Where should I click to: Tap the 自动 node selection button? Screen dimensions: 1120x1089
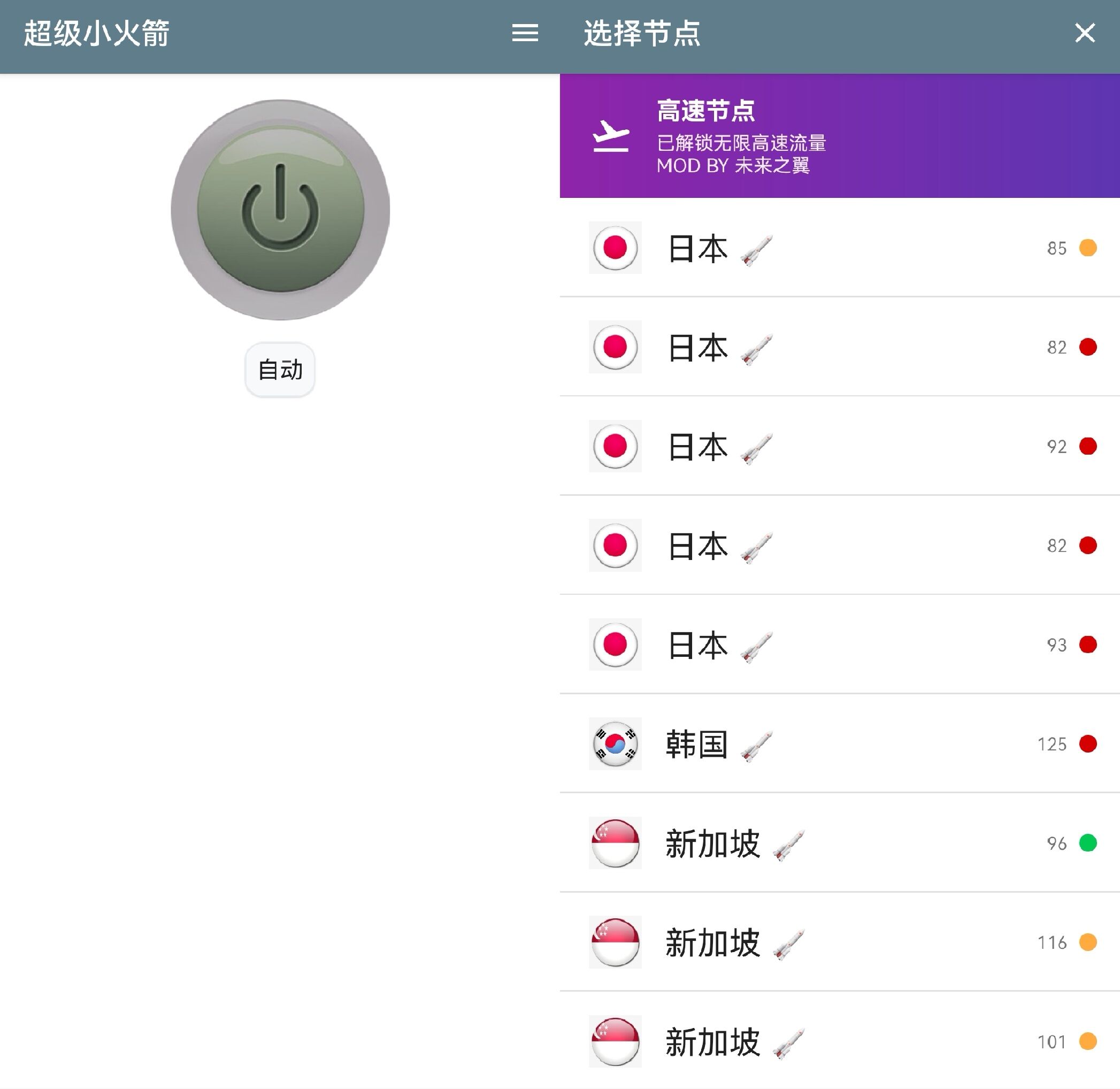pyautogui.click(x=280, y=370)
